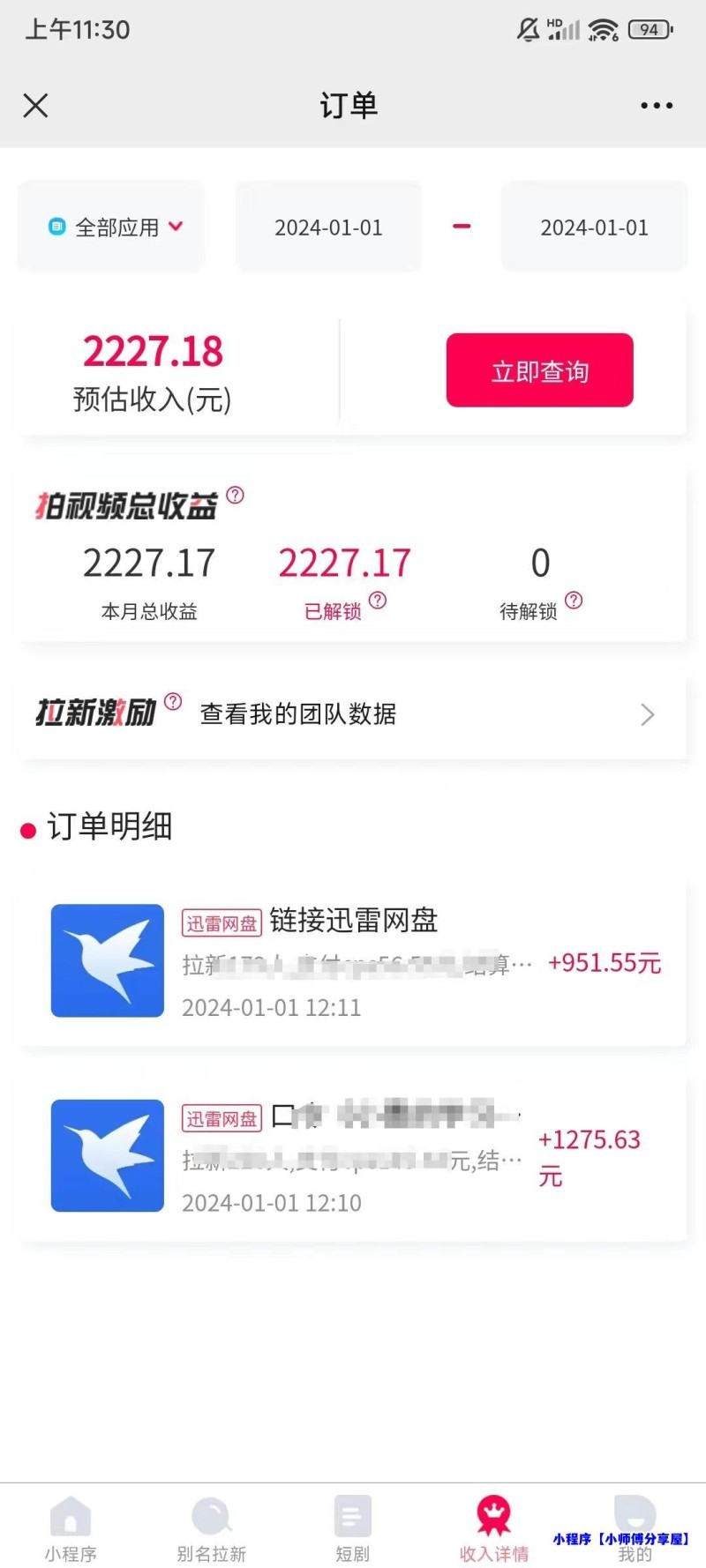Pick the end date field
Screen dimensions: 706x1568
click(x=594, y=228)
